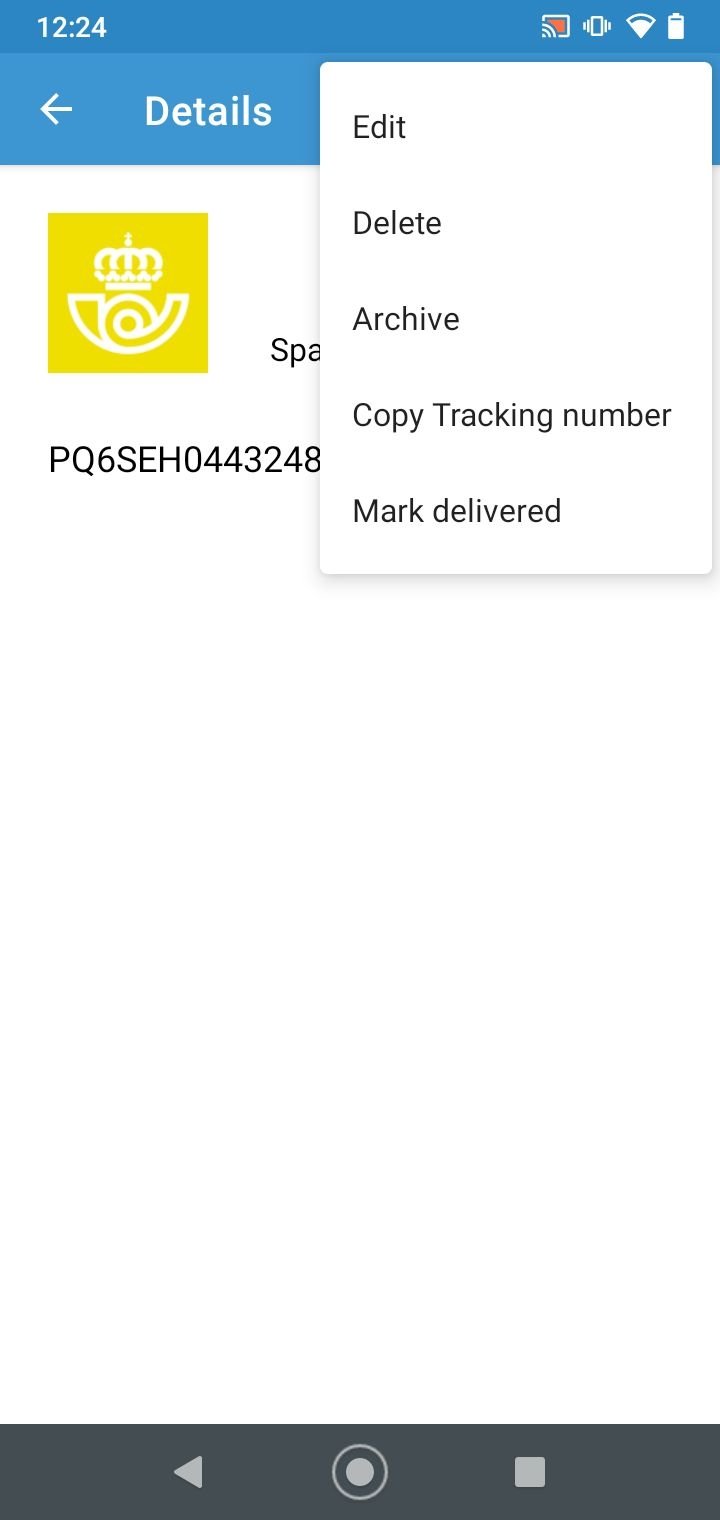Open the recent apps view
Image resolution: width=720 pixels, height=1520 pixels.
point(529,1471)
